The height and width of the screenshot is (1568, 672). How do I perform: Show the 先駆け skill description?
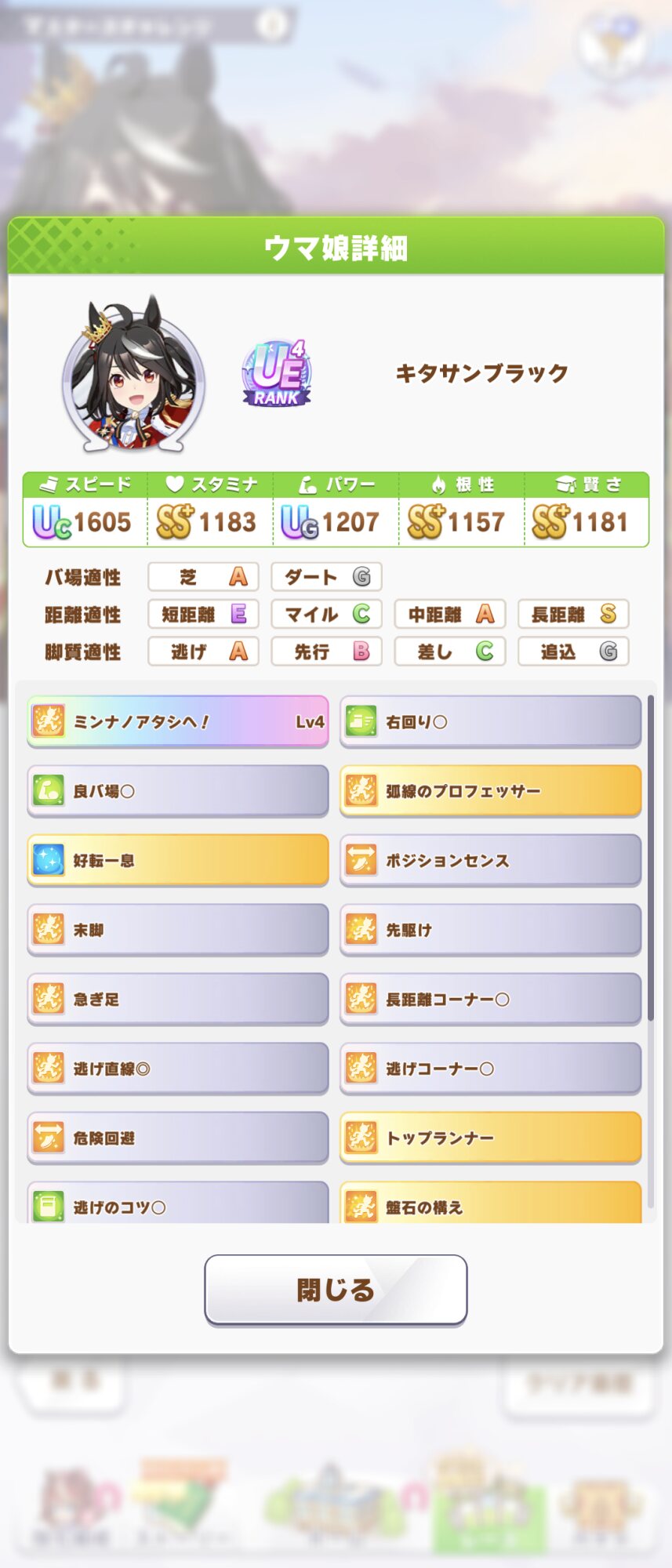[x=490, y=930]
